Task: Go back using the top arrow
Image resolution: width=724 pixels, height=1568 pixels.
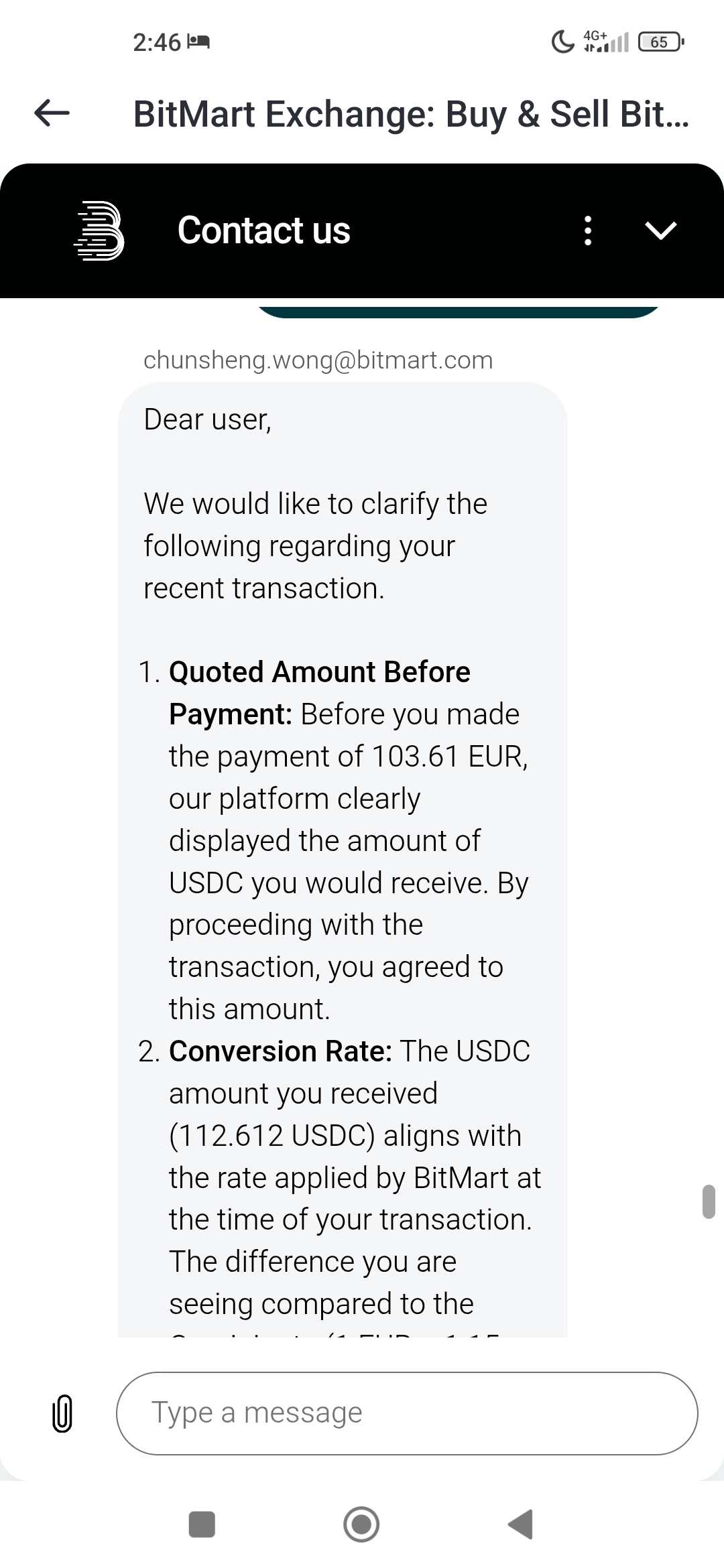Action: tap(52, 113)
